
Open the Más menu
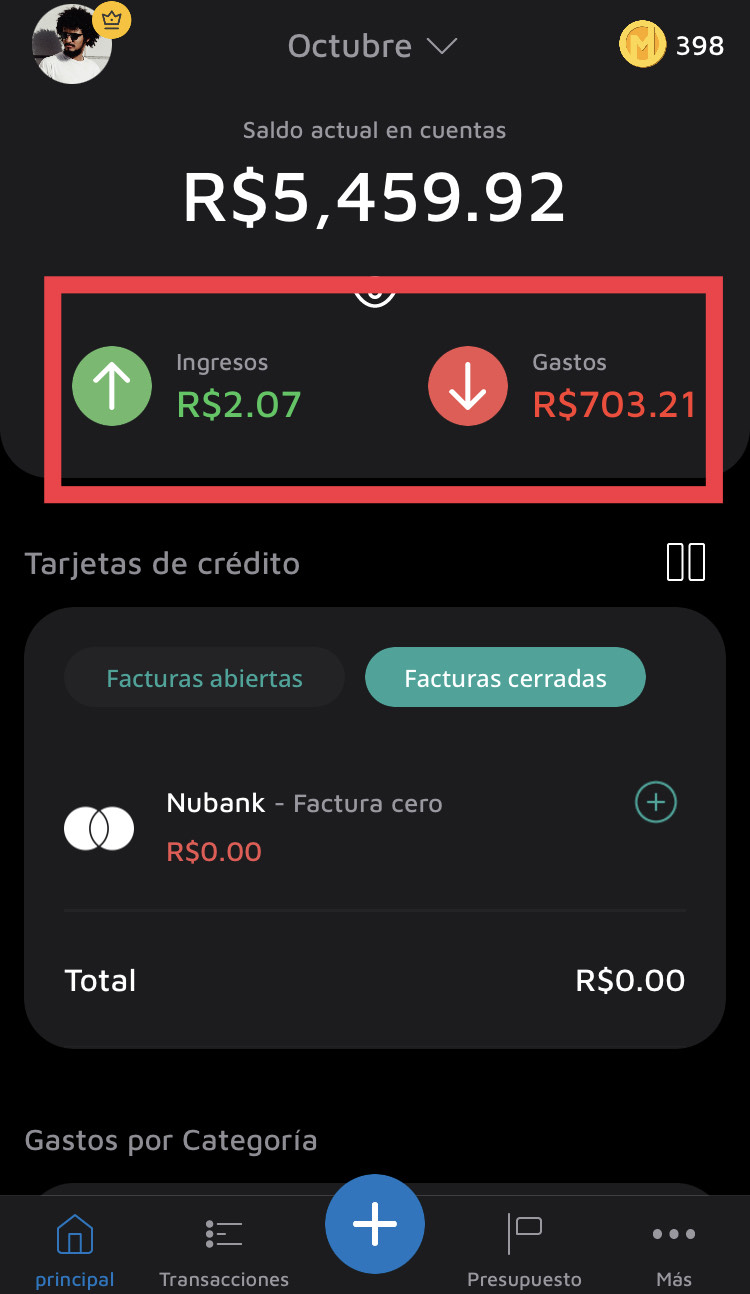[673, 1250]
